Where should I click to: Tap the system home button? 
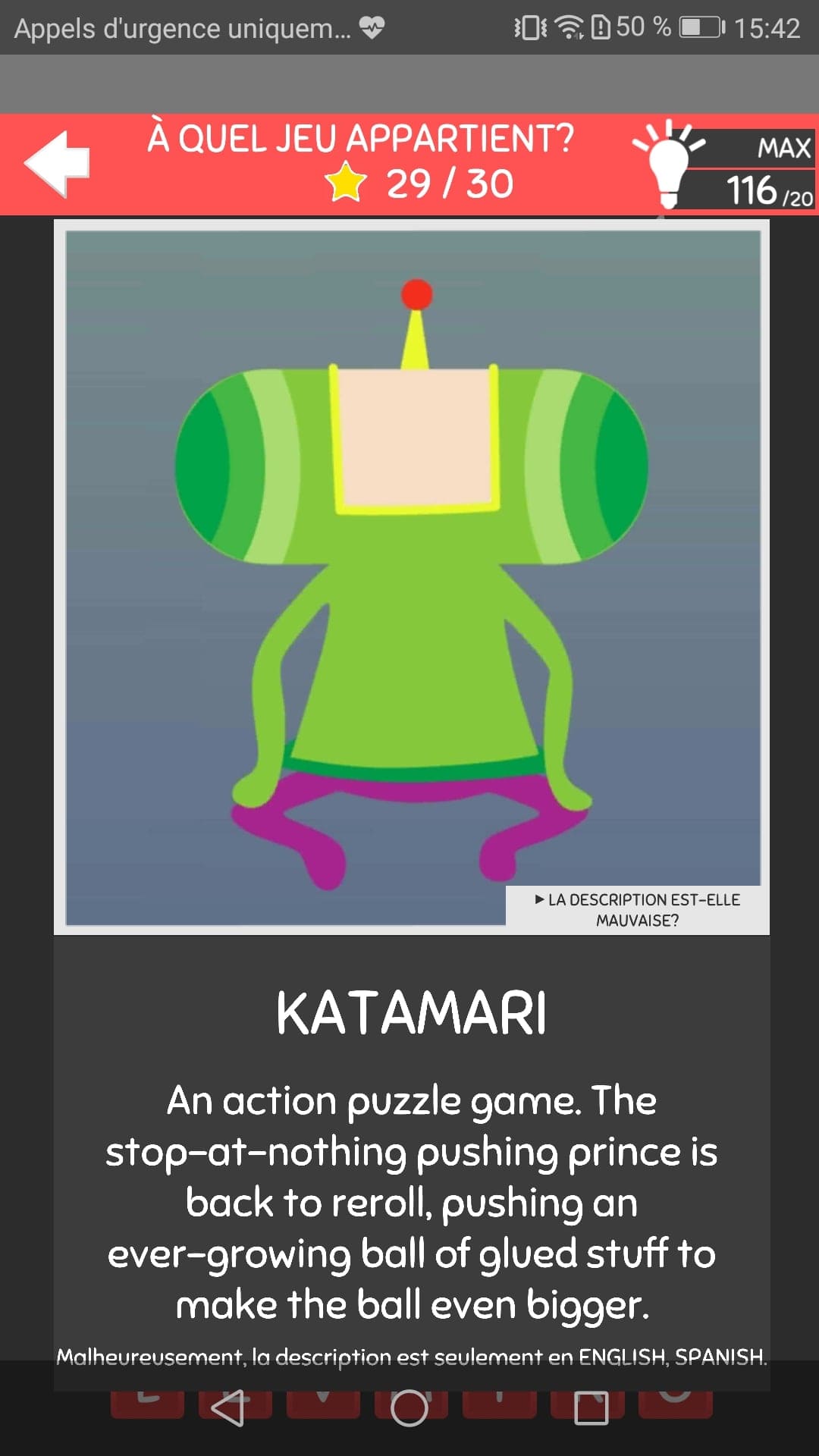[x=409, y=1408]
